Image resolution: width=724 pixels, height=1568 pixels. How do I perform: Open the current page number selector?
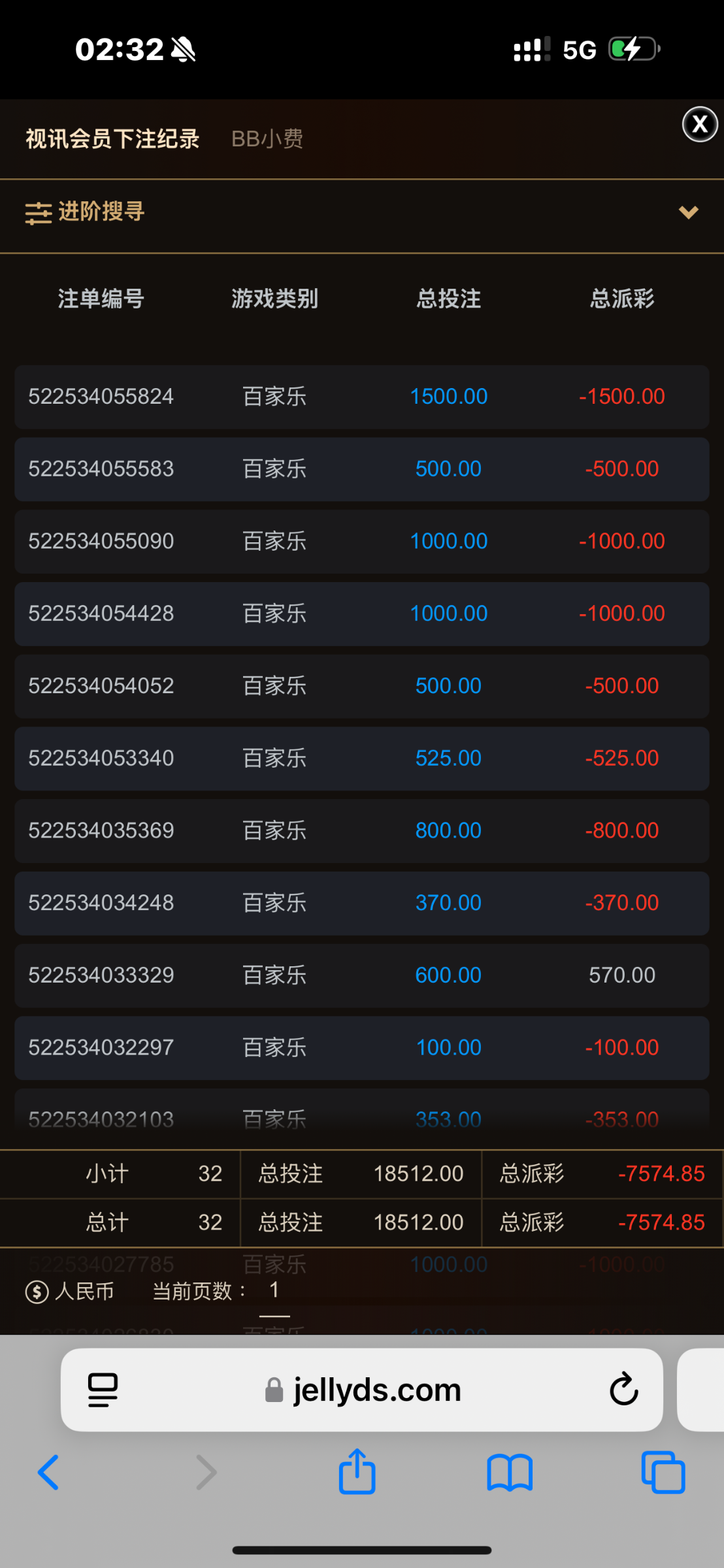click(x=274, y=1290)
